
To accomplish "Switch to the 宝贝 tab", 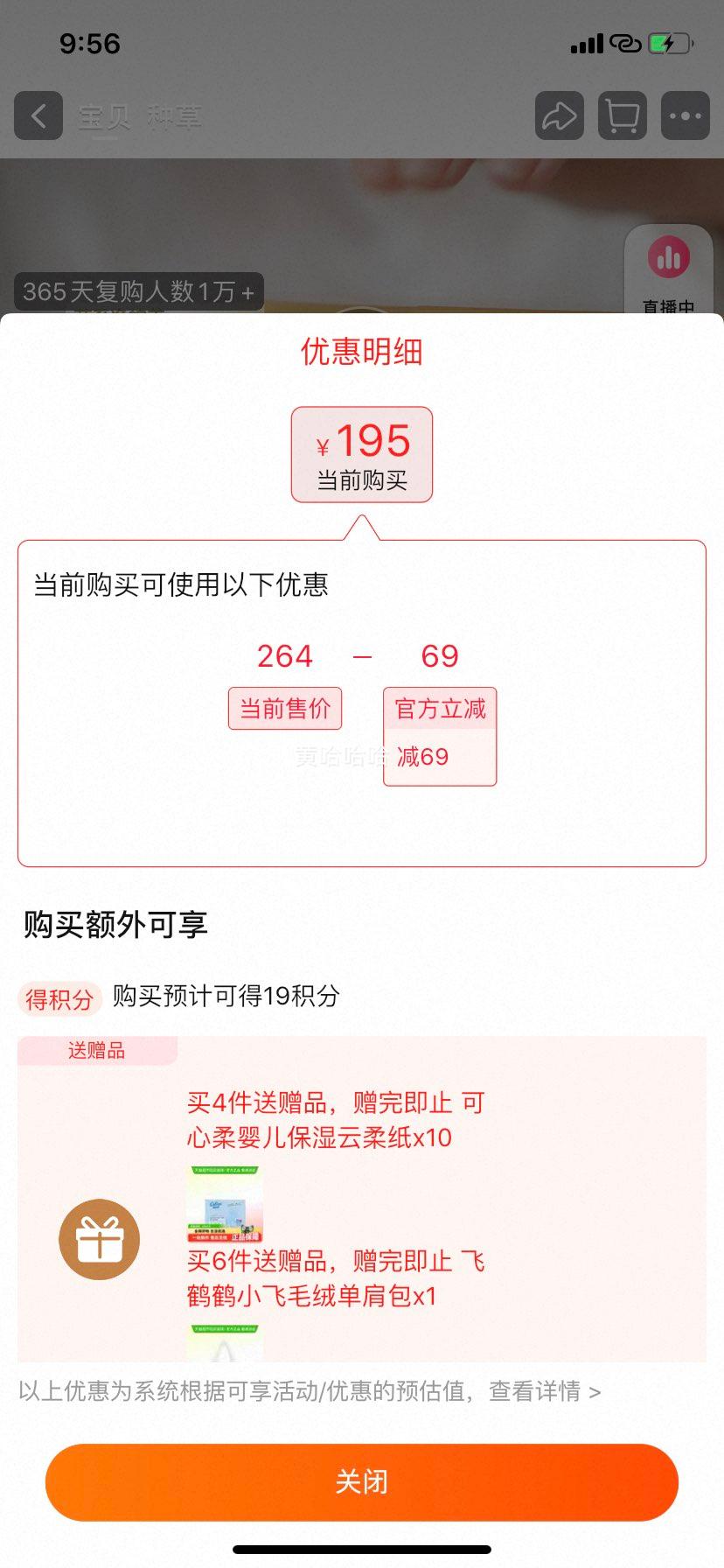I will point(104,116).
